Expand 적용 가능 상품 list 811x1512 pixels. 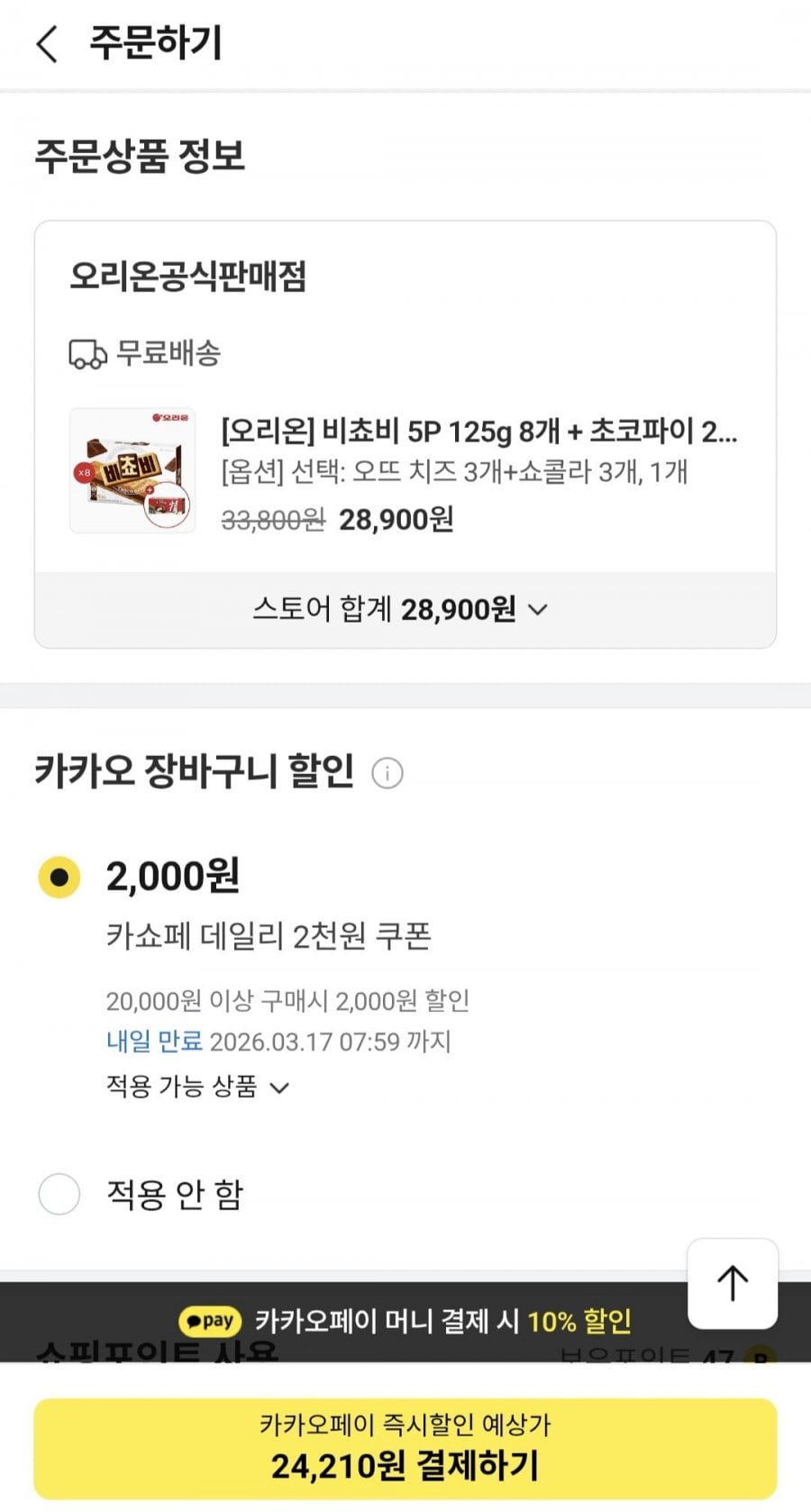(197, 1087)
